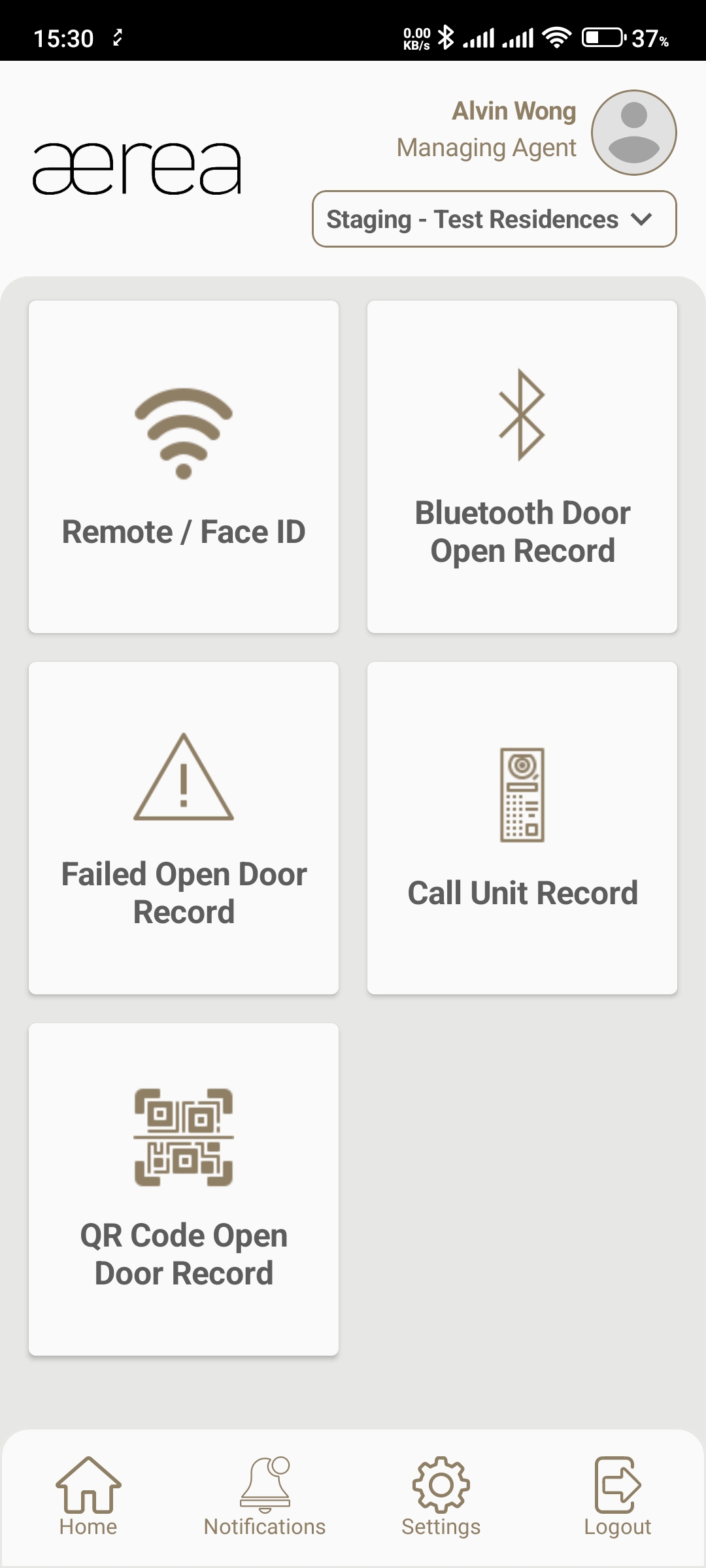
Task: Open the Settings tab
Action: 441,1496
